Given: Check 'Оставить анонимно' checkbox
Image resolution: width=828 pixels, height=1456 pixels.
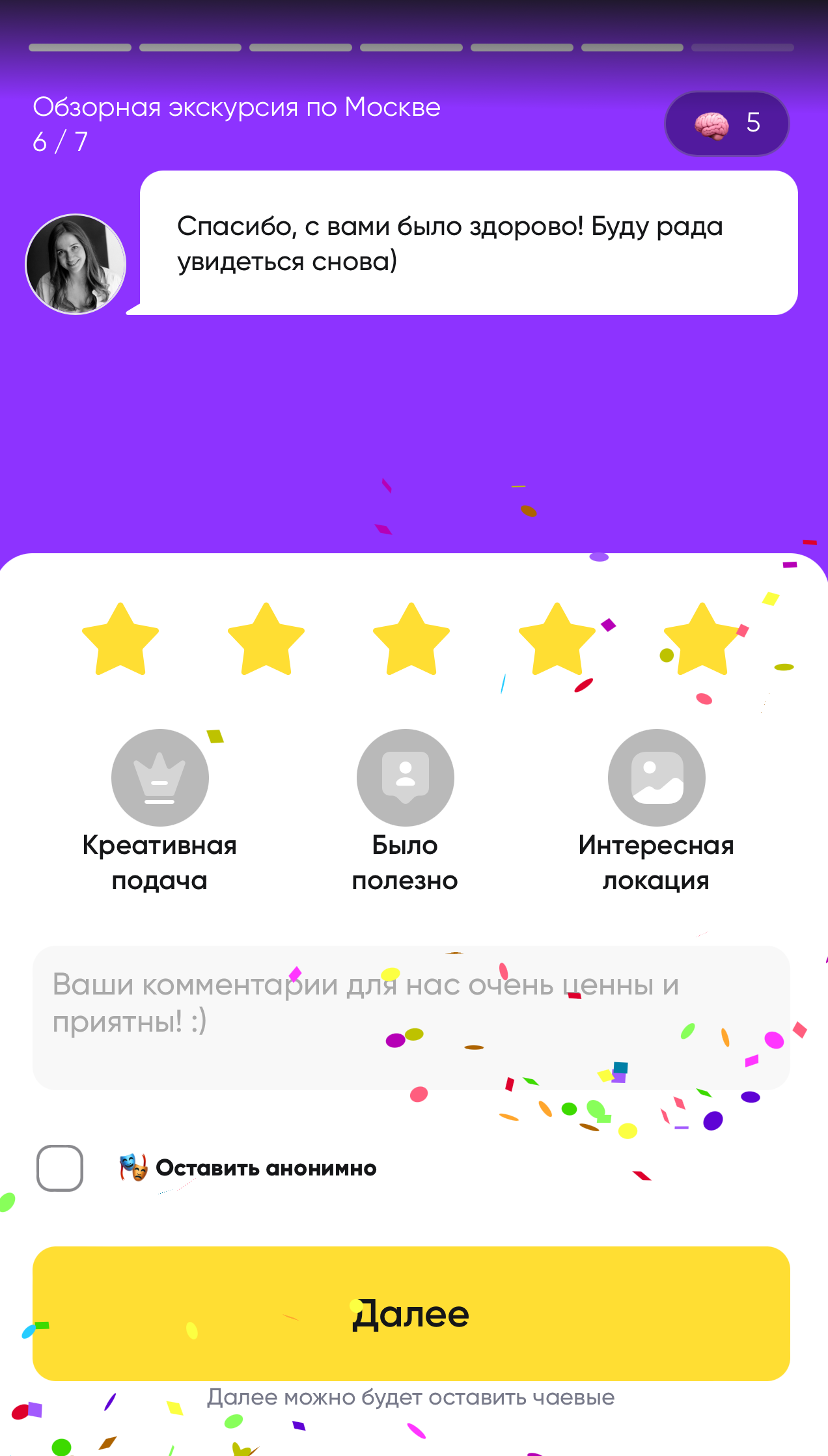Looking at the screenshot, I should pos(60,1168).
